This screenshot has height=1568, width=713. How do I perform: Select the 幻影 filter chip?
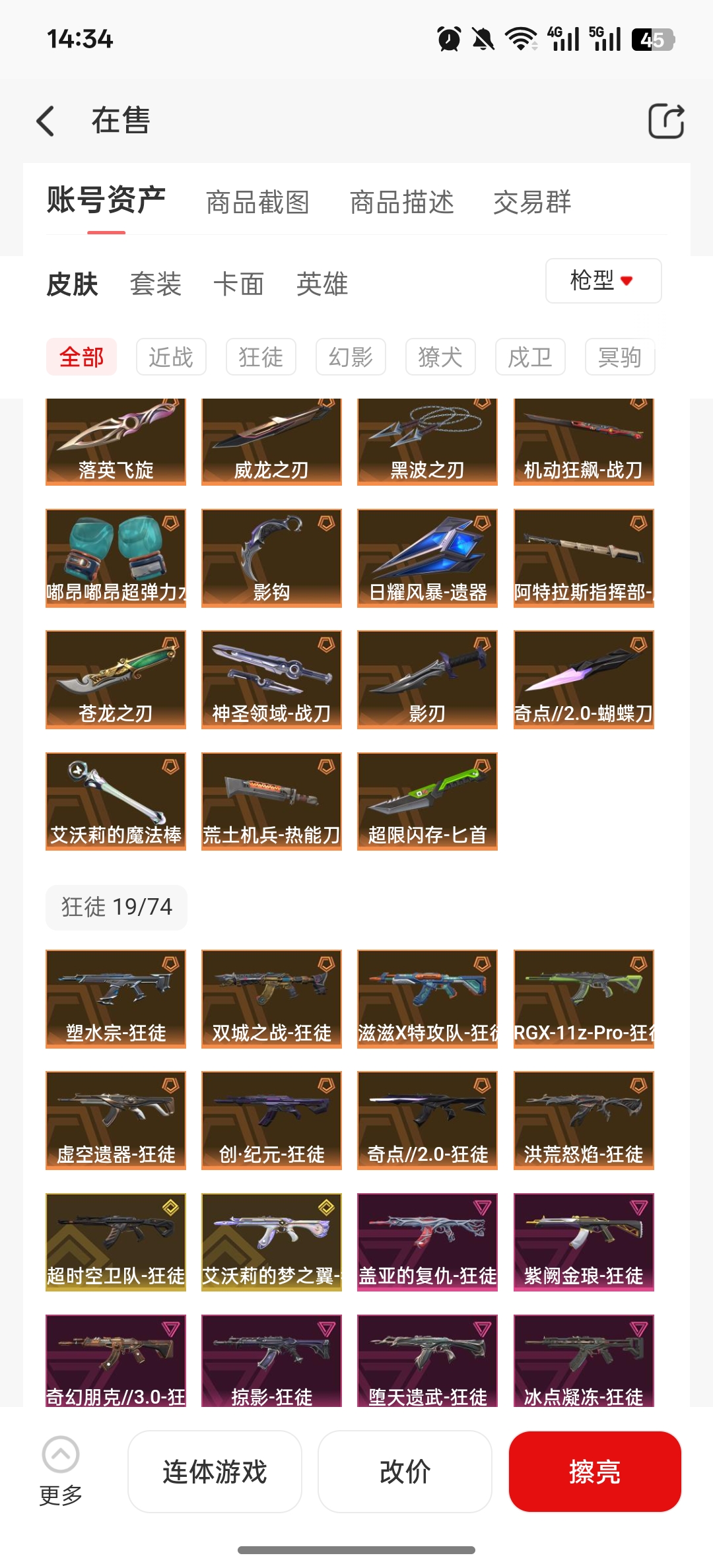click(x=351, y=357)
